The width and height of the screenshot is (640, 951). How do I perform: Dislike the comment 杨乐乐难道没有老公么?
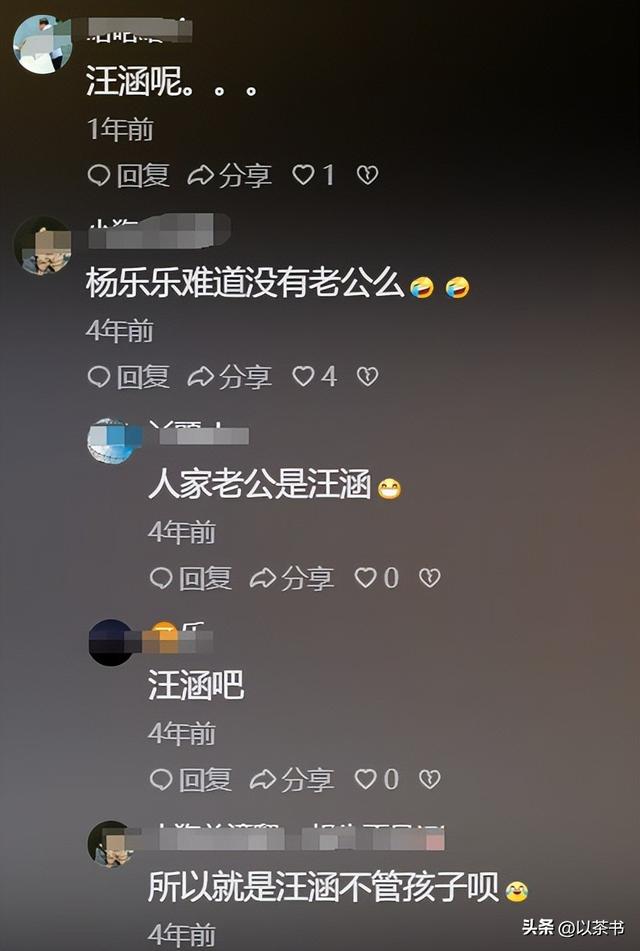[x=367, y=377]
